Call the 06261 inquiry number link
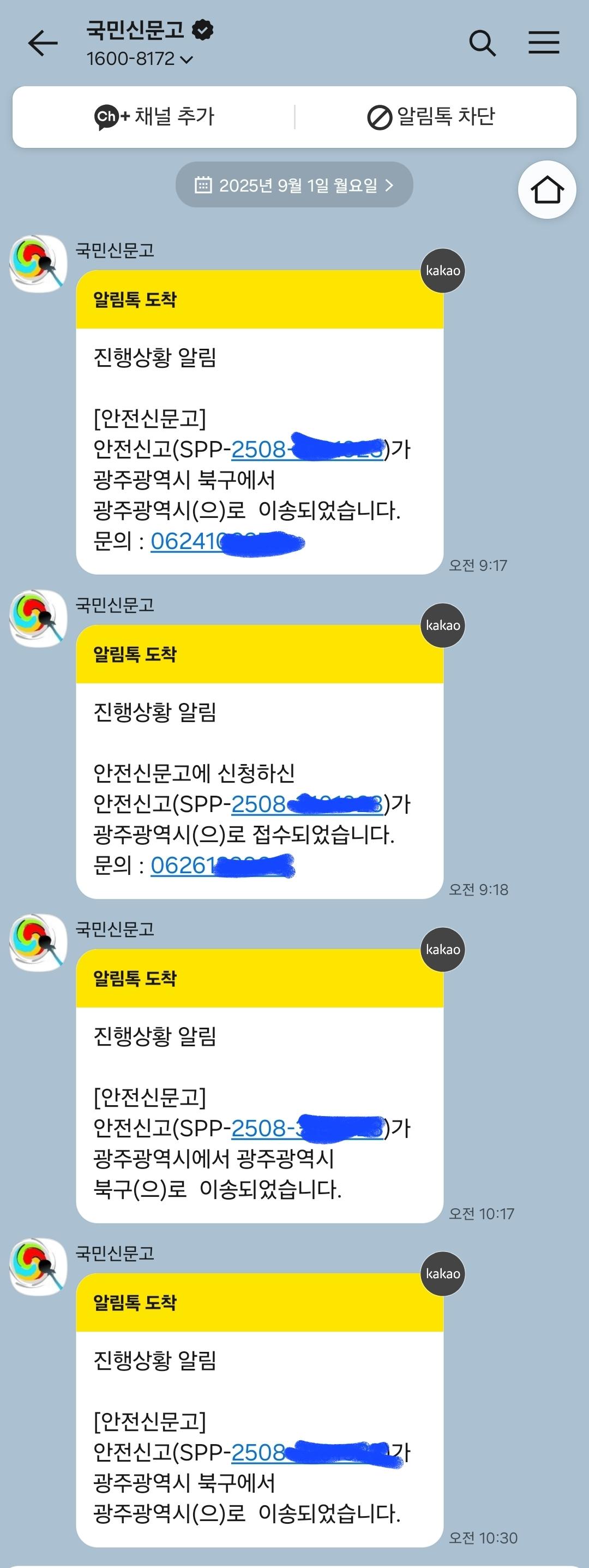 [183, 865]
